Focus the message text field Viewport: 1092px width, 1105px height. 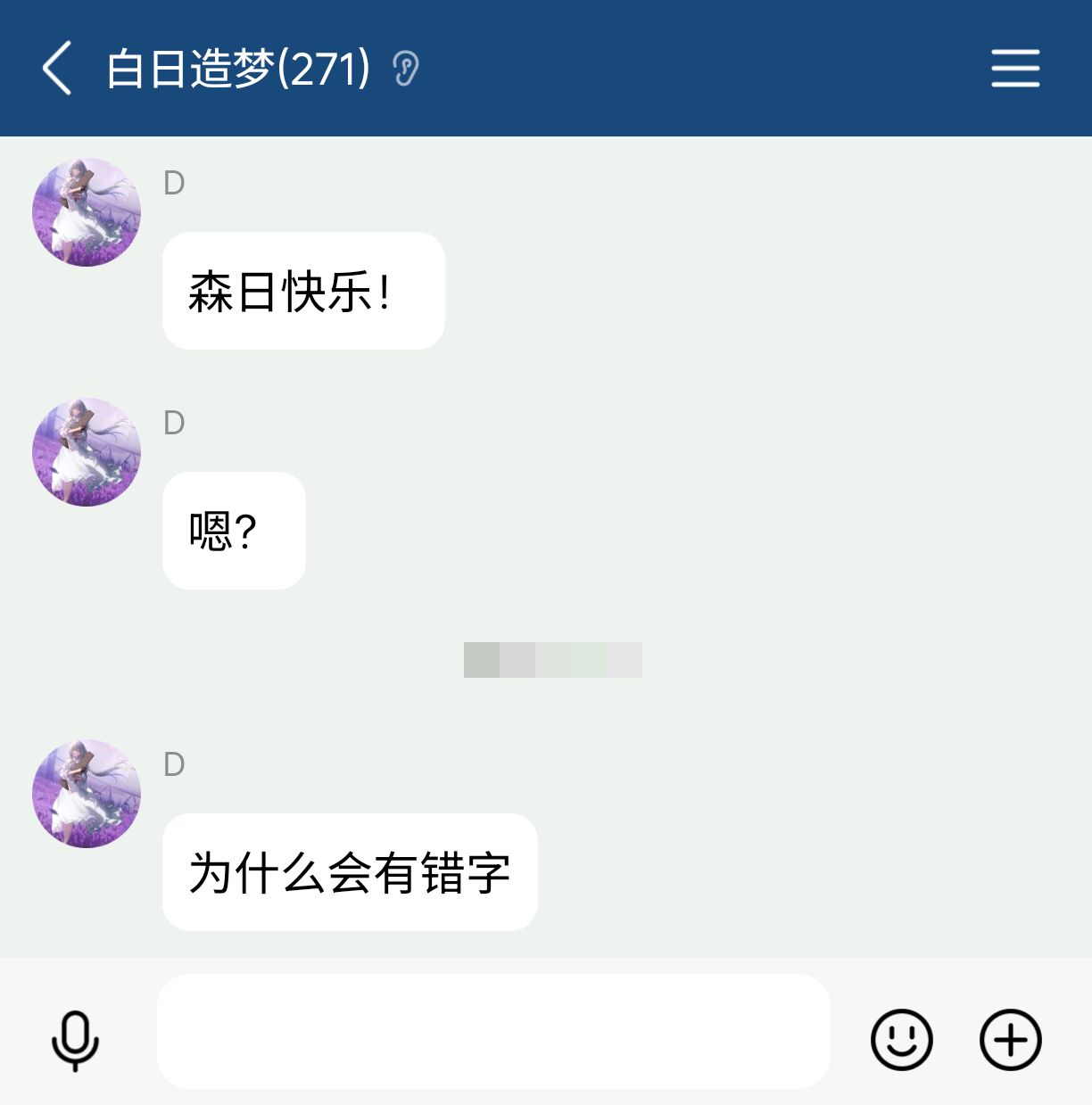tap(493, 1031)
